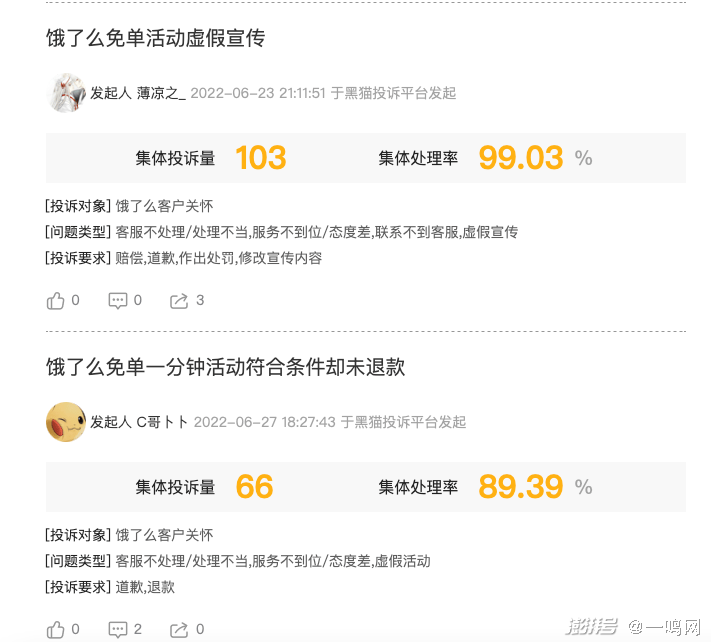Open comments on C哥卜卜's complaint

point(118,629)
